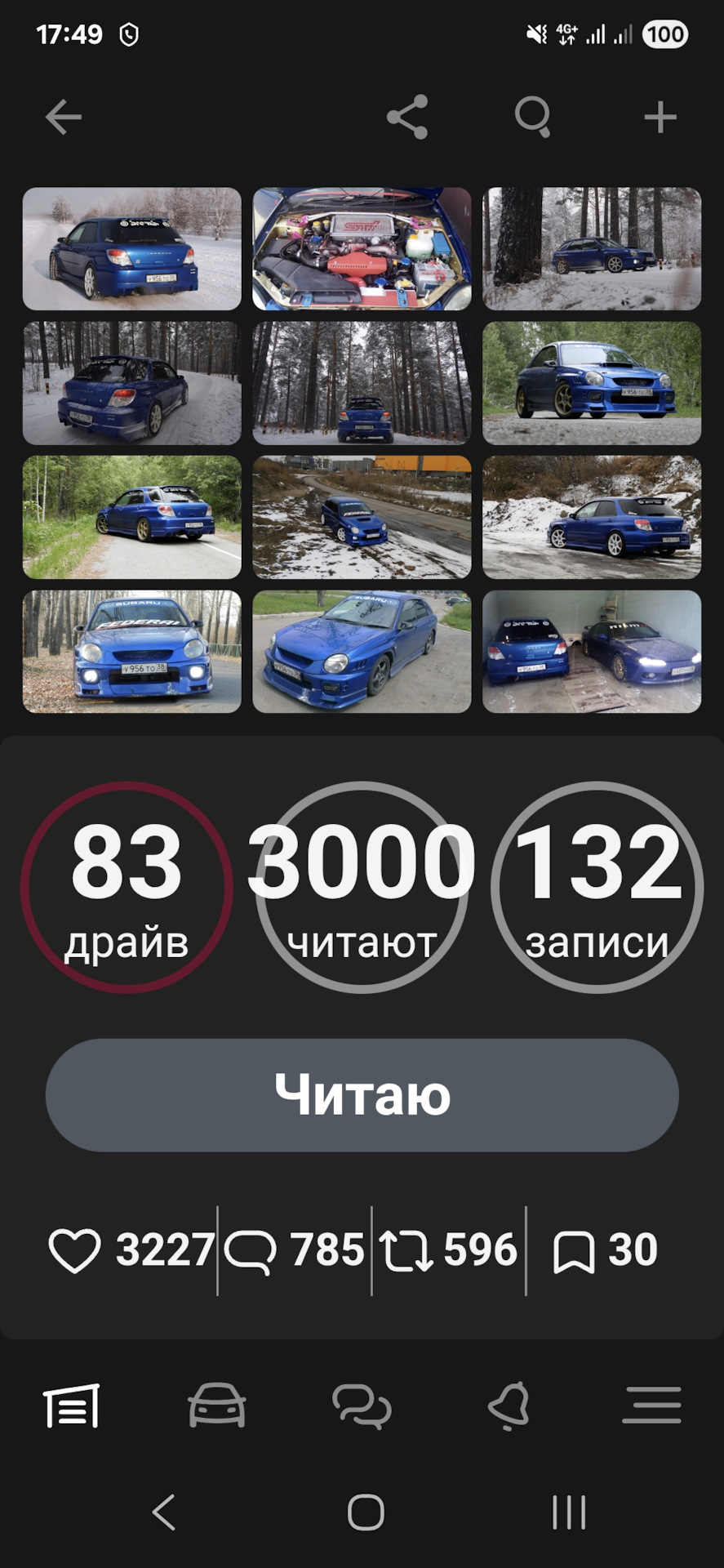View the photo of two cars in a garage
Viewport: 724px width, 1568px height.
(x=592, y=652)
